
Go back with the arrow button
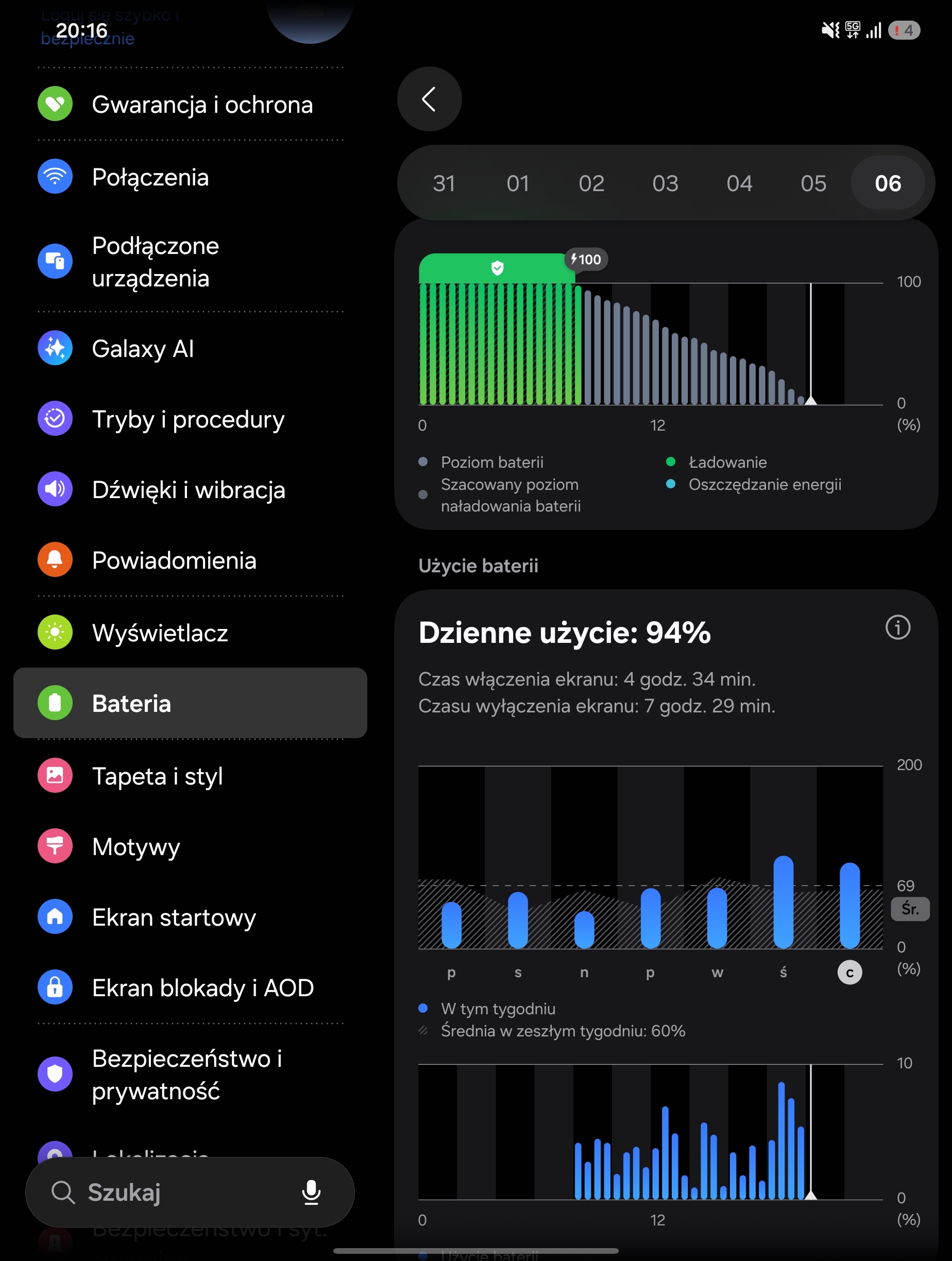[429, 99]
